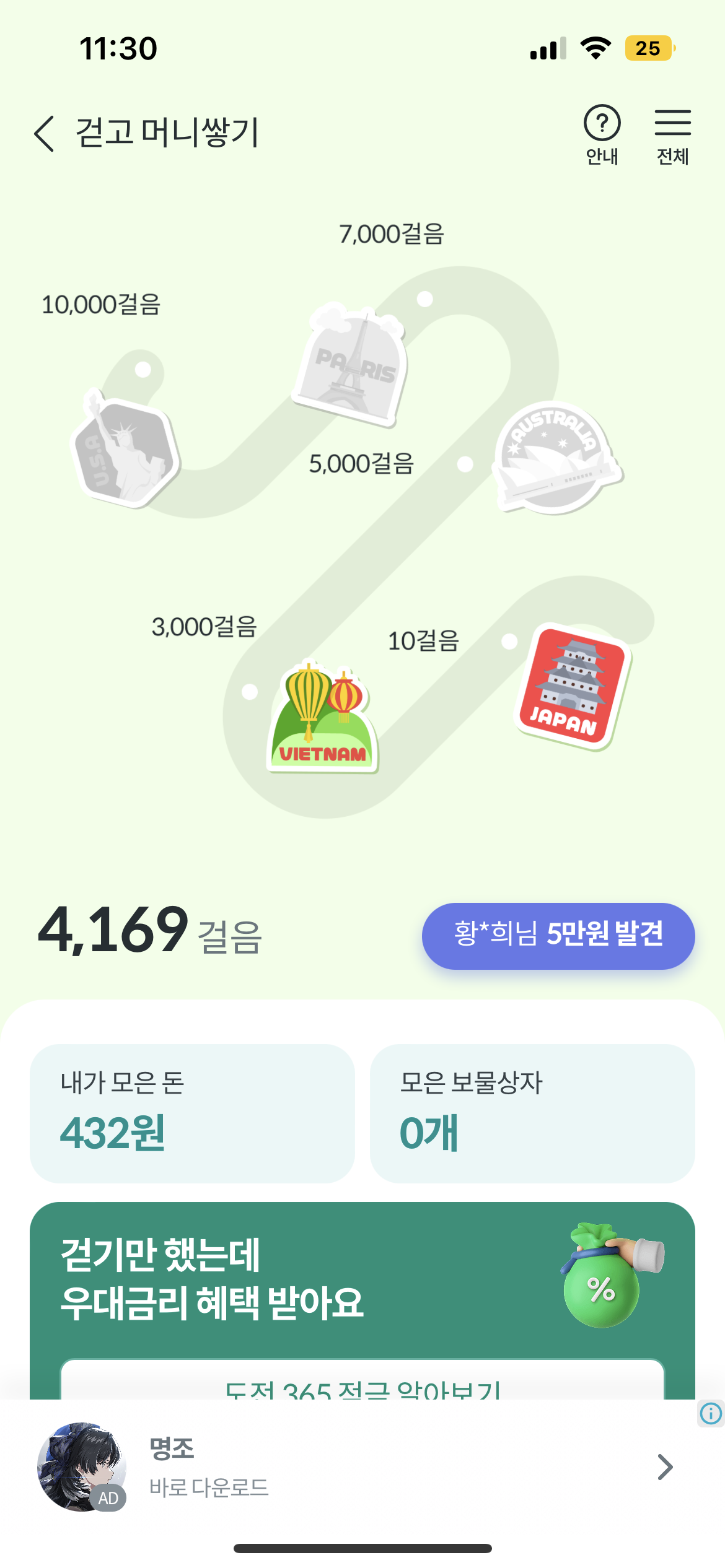
Task: Select the Japan 10걸음 stamp
Action: point(573,686)
